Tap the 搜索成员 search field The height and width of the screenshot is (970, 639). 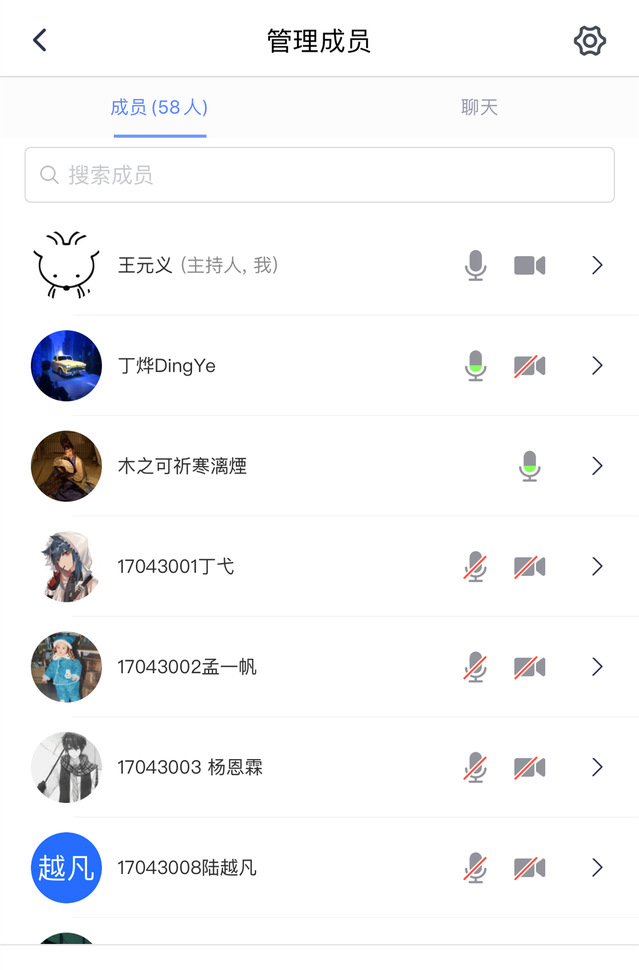(x=319, y=175)
